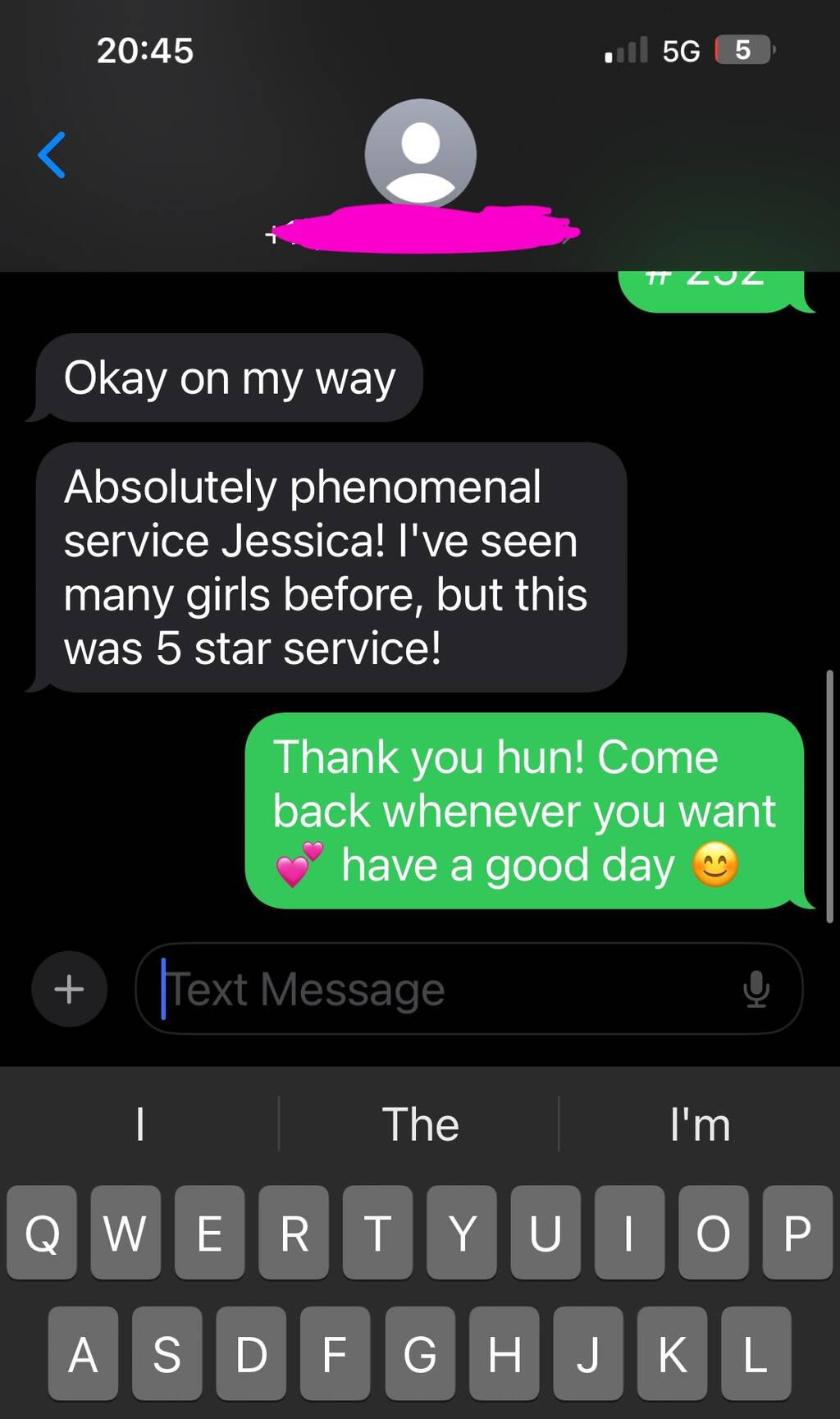This screenshot has width=840, height=1419.
Task: Hit the G key on the keyboard
Action: coord(420,1353)
